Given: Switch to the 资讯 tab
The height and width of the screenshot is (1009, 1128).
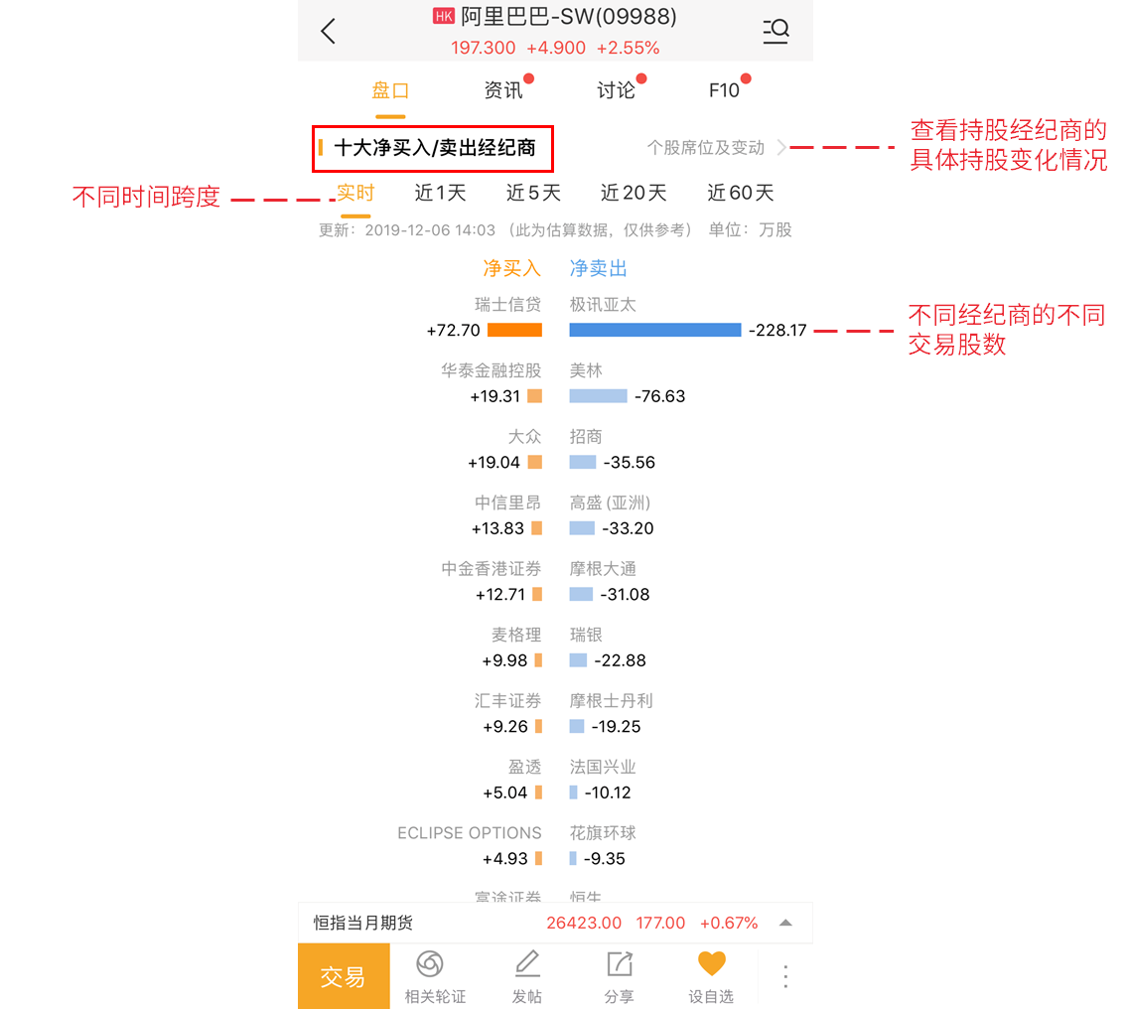Looking at the screenshot, I should [503, 90].
